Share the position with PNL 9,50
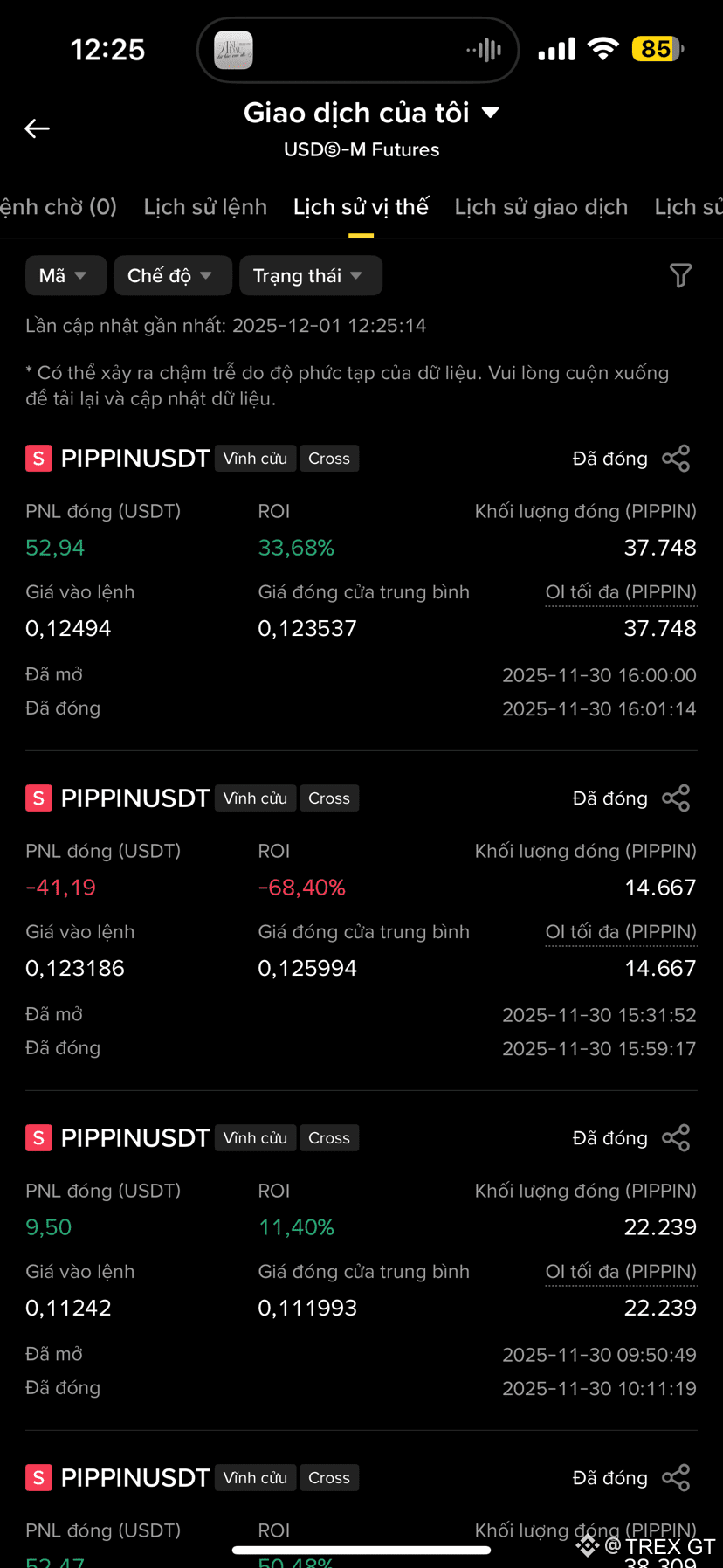The height and width of the screenshot is (1568, 723). (x=676, y=1138)
